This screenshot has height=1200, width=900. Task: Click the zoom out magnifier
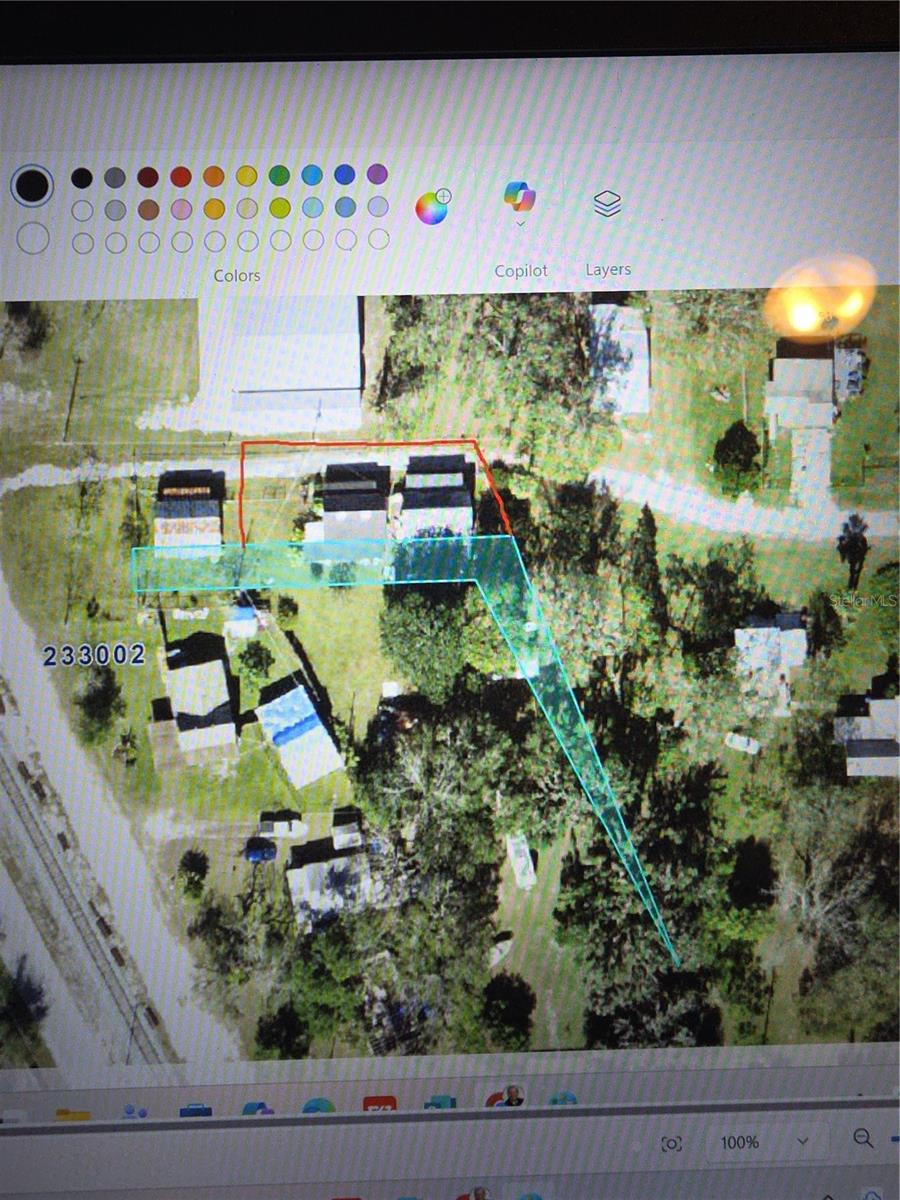point(862,1137)
